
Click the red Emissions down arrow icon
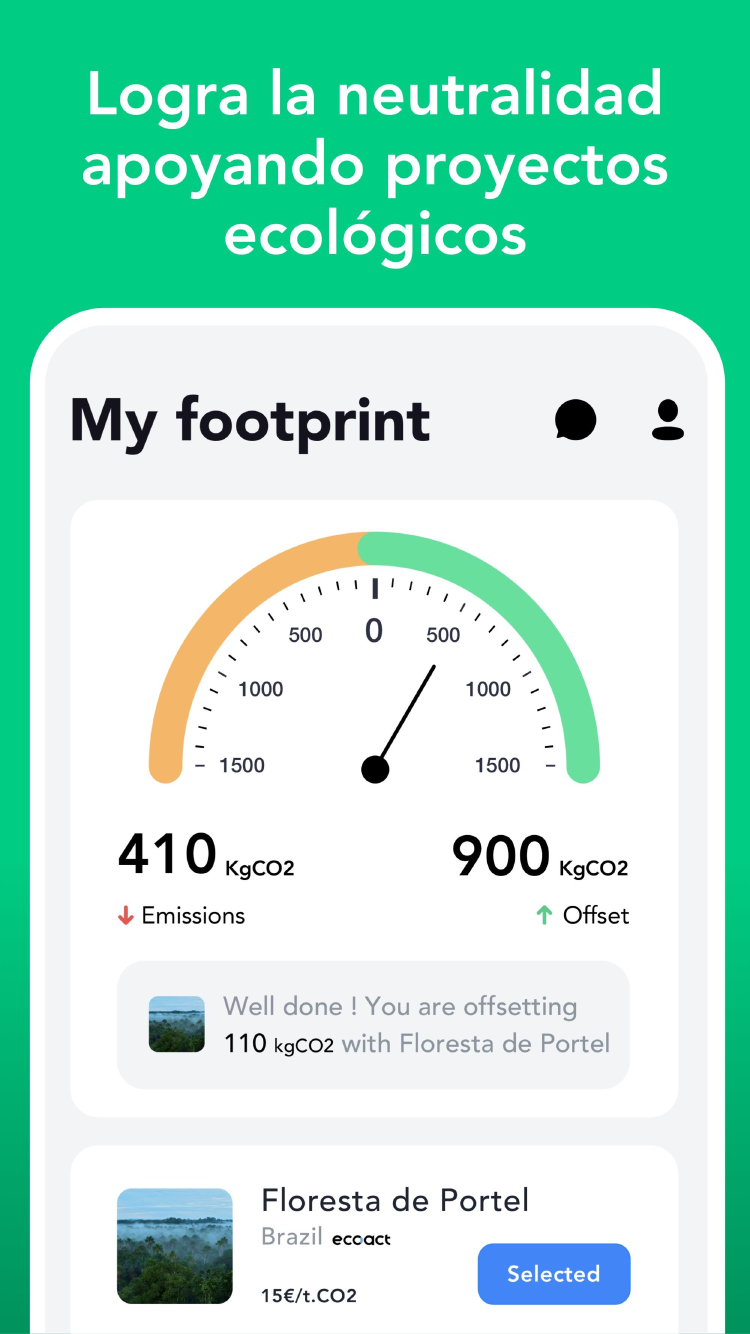tap(126, 915)
